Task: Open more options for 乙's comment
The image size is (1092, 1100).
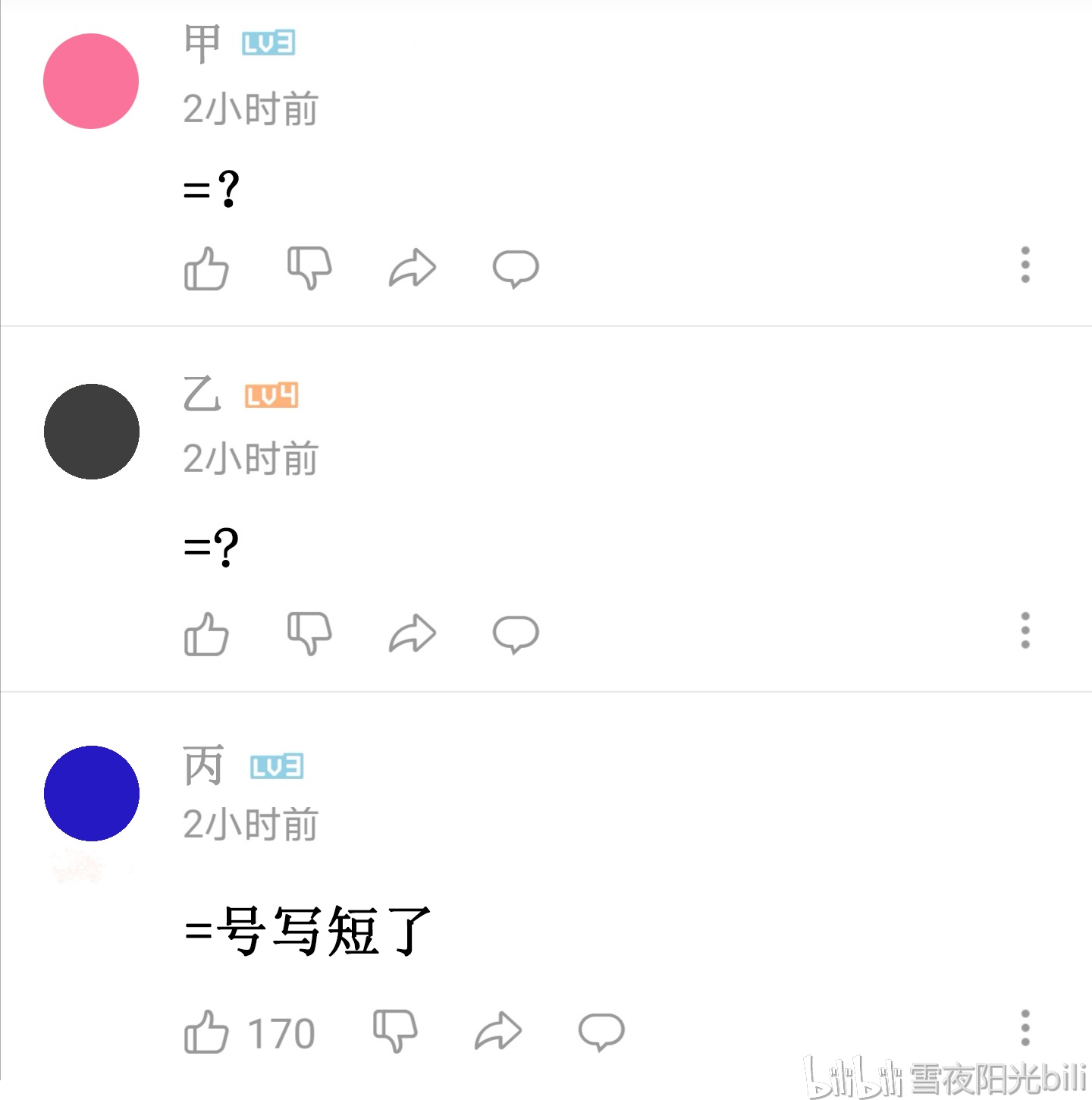Action: tap(1025, 630)
